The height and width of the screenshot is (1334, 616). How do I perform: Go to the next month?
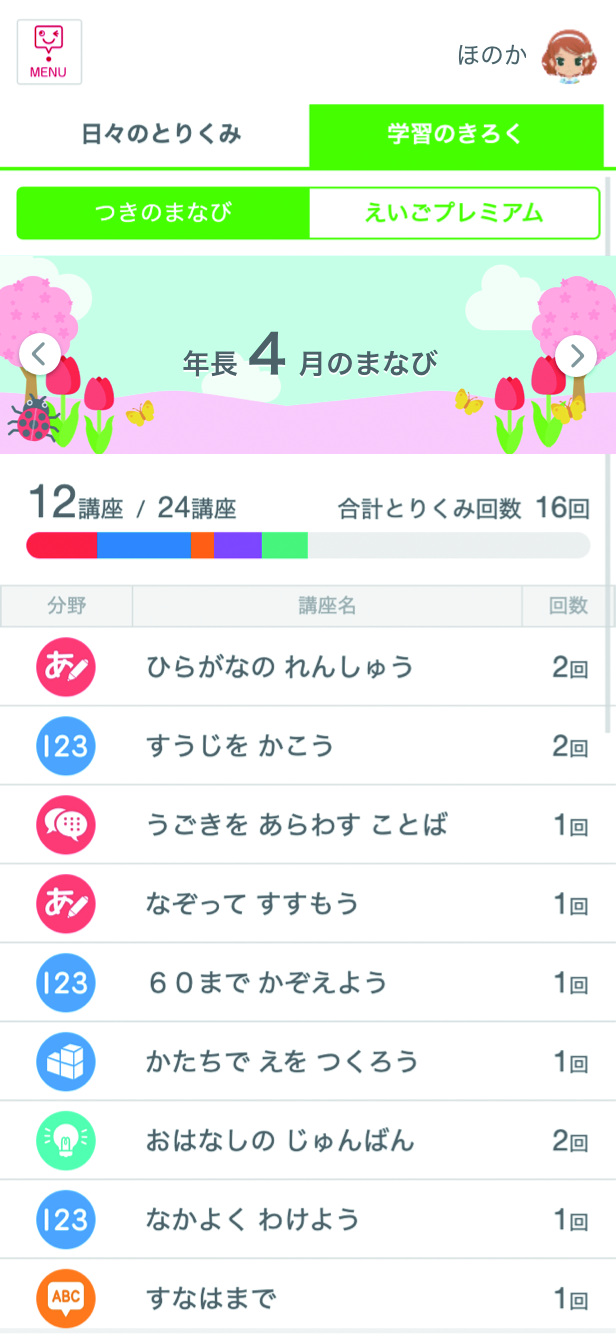[x=576, y=354]
